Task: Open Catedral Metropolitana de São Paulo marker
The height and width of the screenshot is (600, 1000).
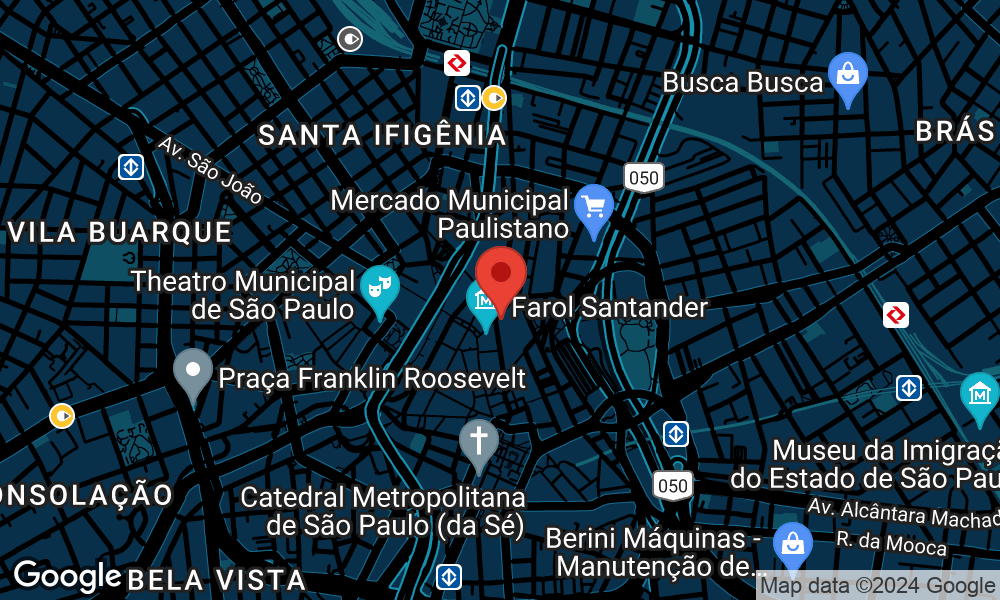Action: pyautogui.click(x=478, y=441)
